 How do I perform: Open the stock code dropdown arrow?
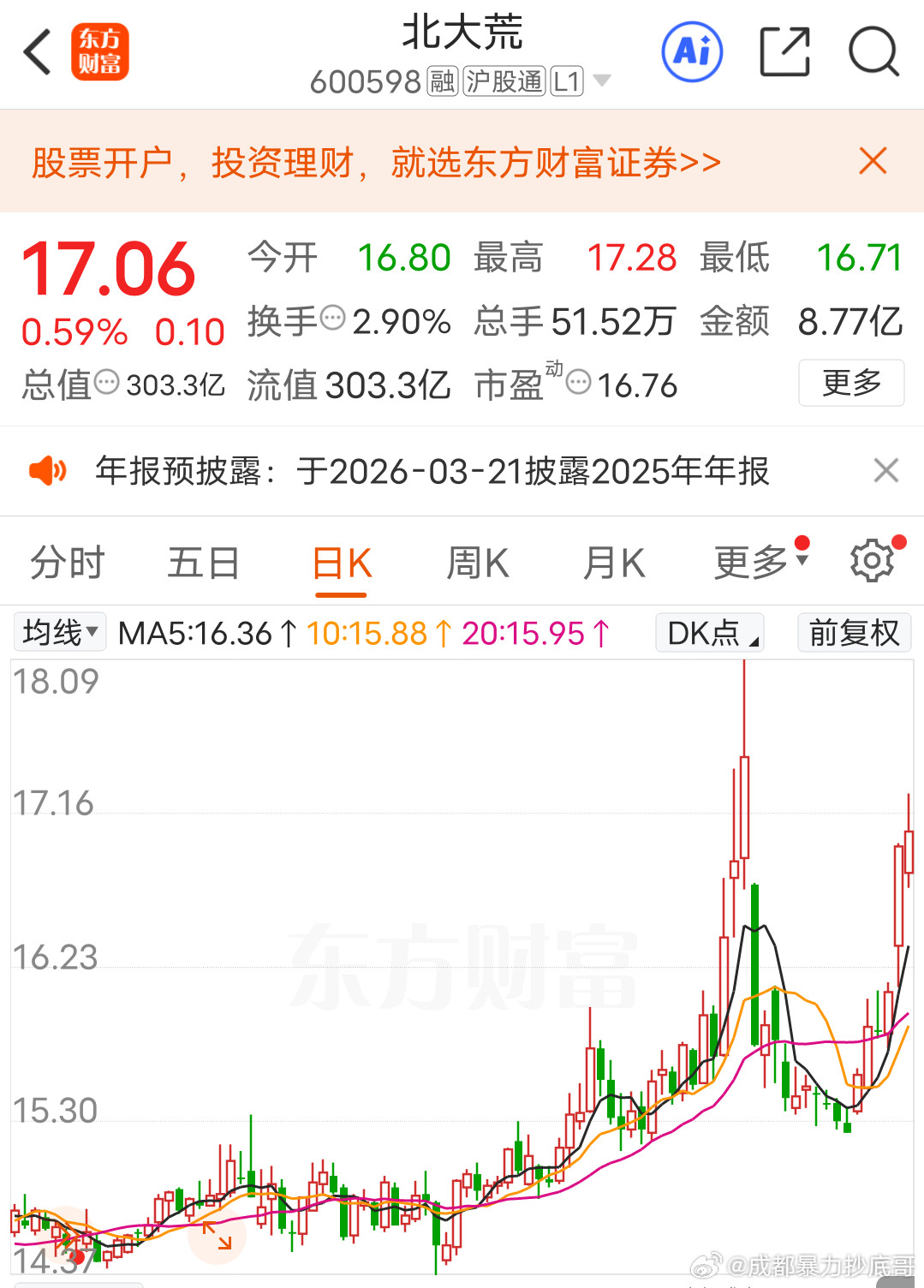604,81
